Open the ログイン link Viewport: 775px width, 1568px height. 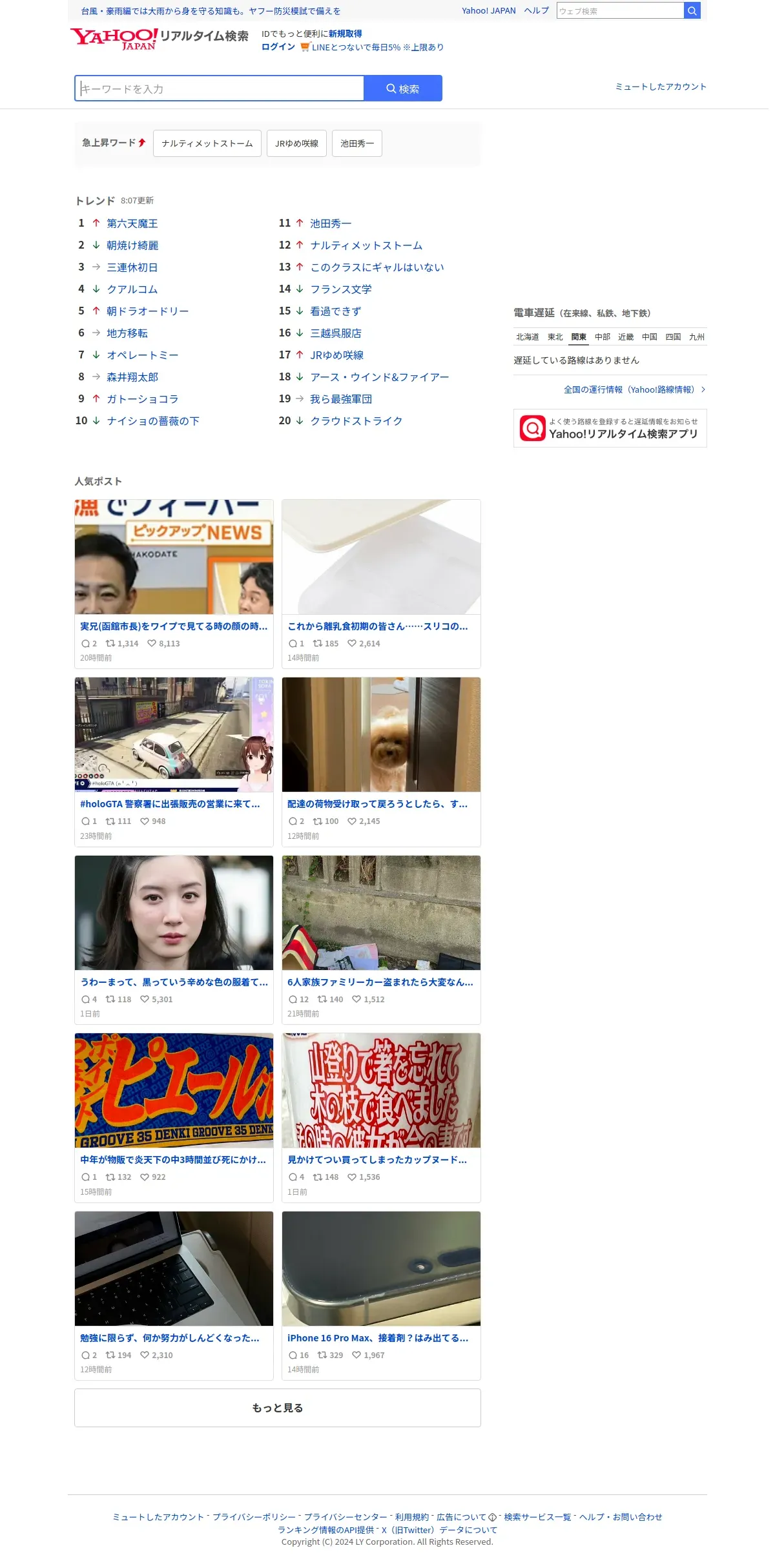[x=278, y=47]
